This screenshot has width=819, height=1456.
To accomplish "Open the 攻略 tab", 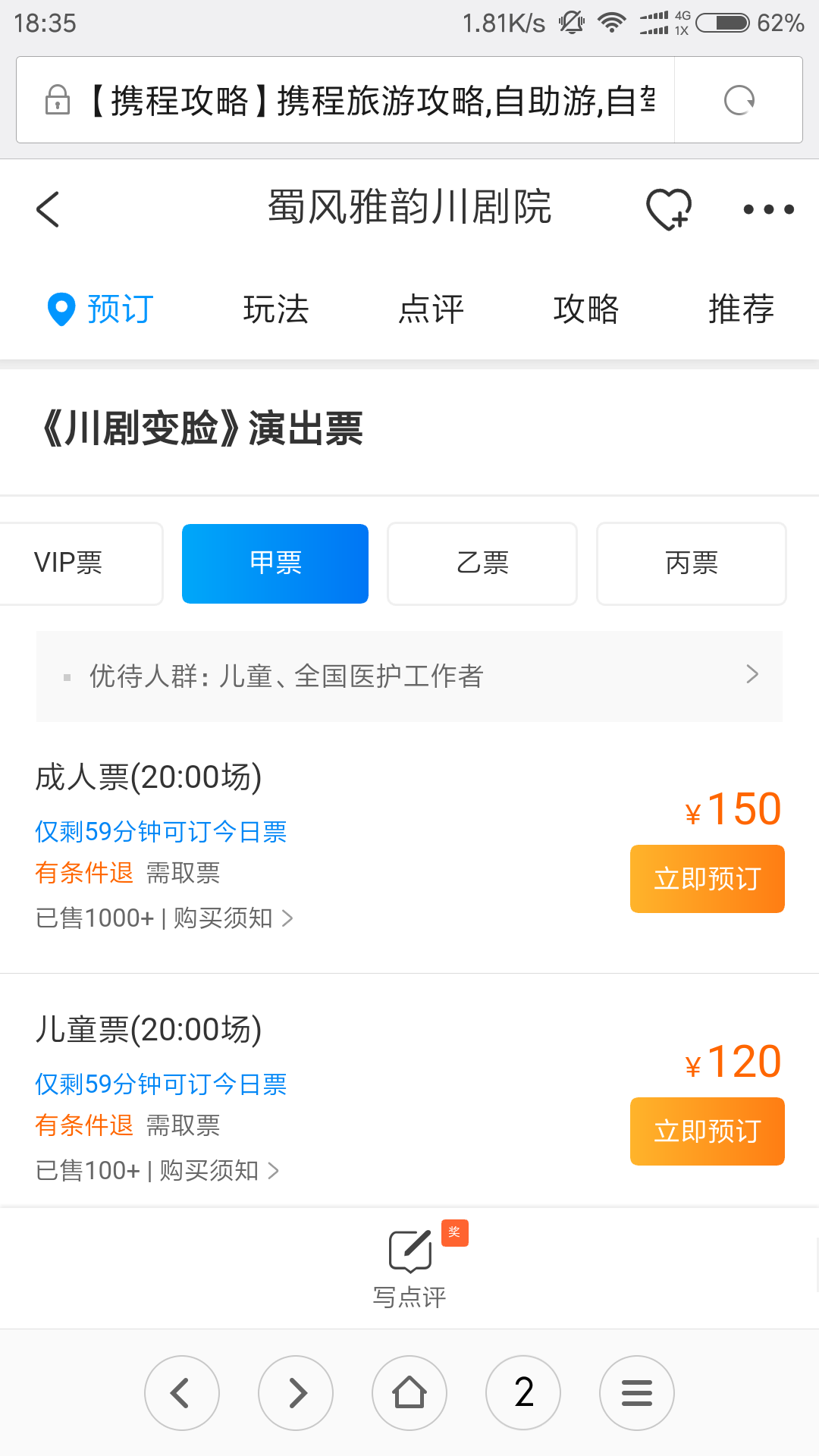I will 586,309.
